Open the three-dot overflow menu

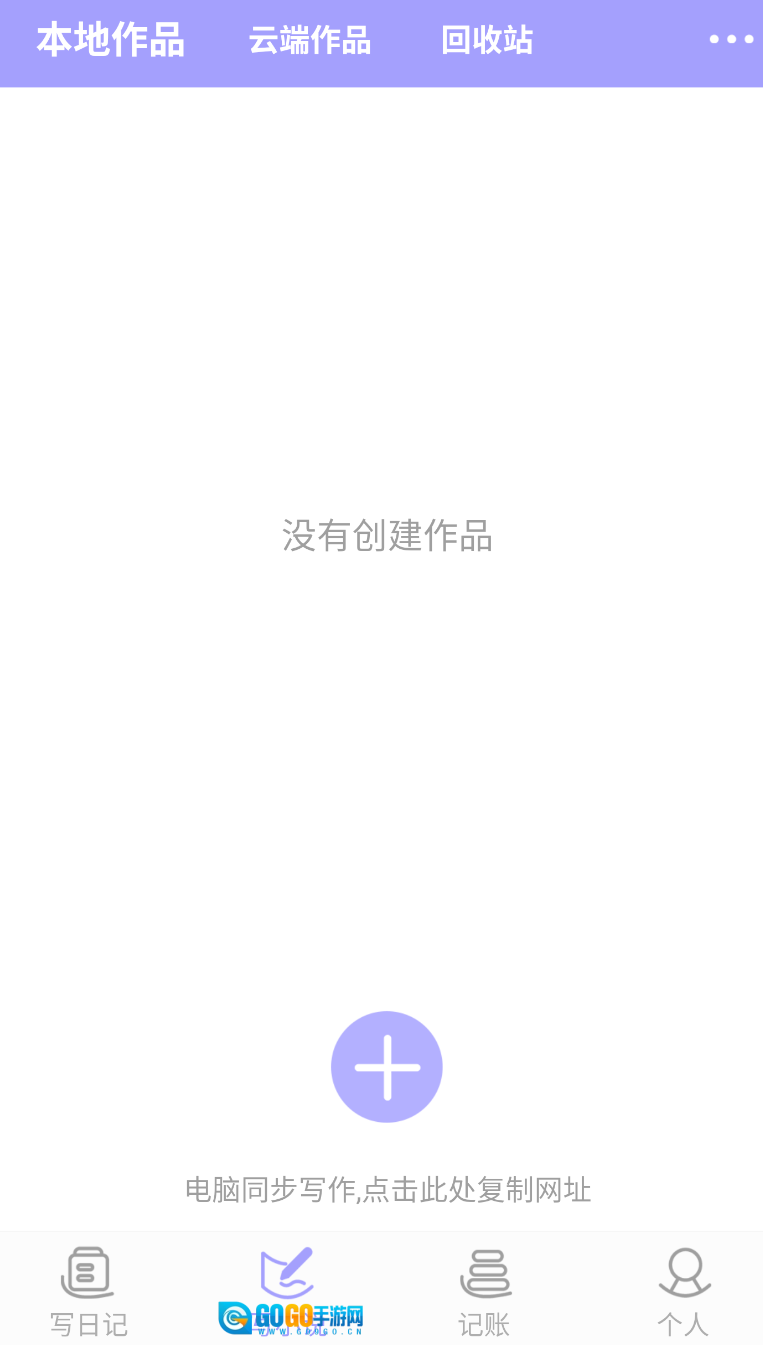coord(731,40)
